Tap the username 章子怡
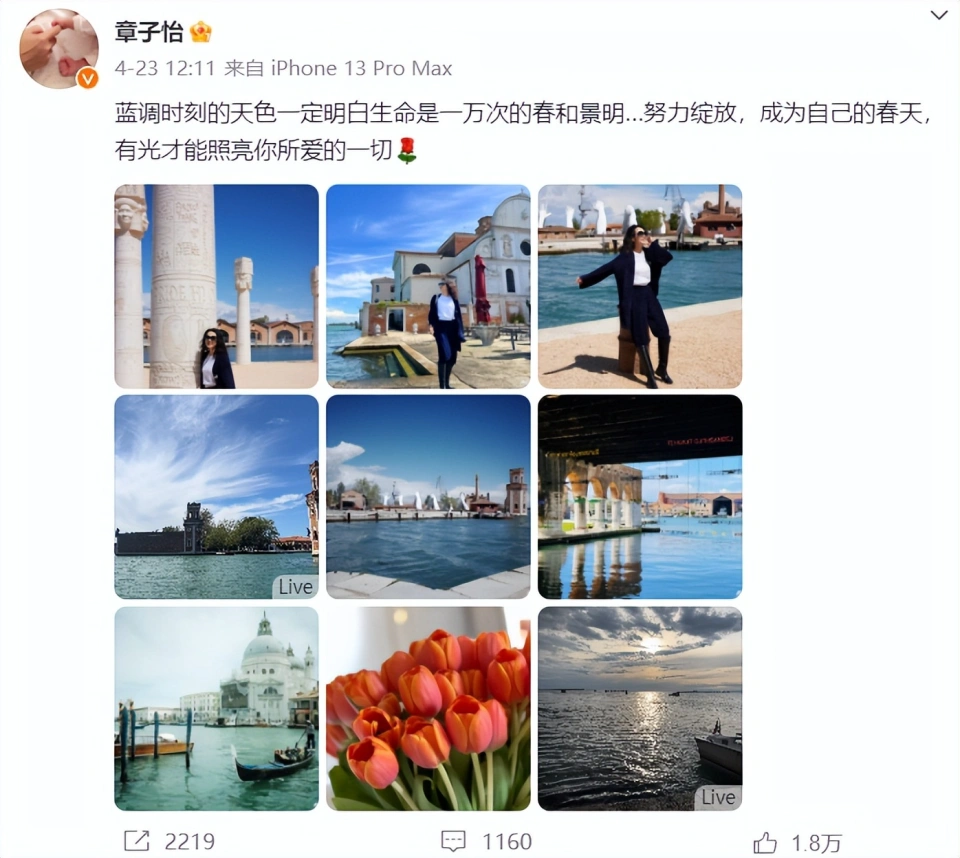Screen dimensions: 960x858 [x=149, y=32]
